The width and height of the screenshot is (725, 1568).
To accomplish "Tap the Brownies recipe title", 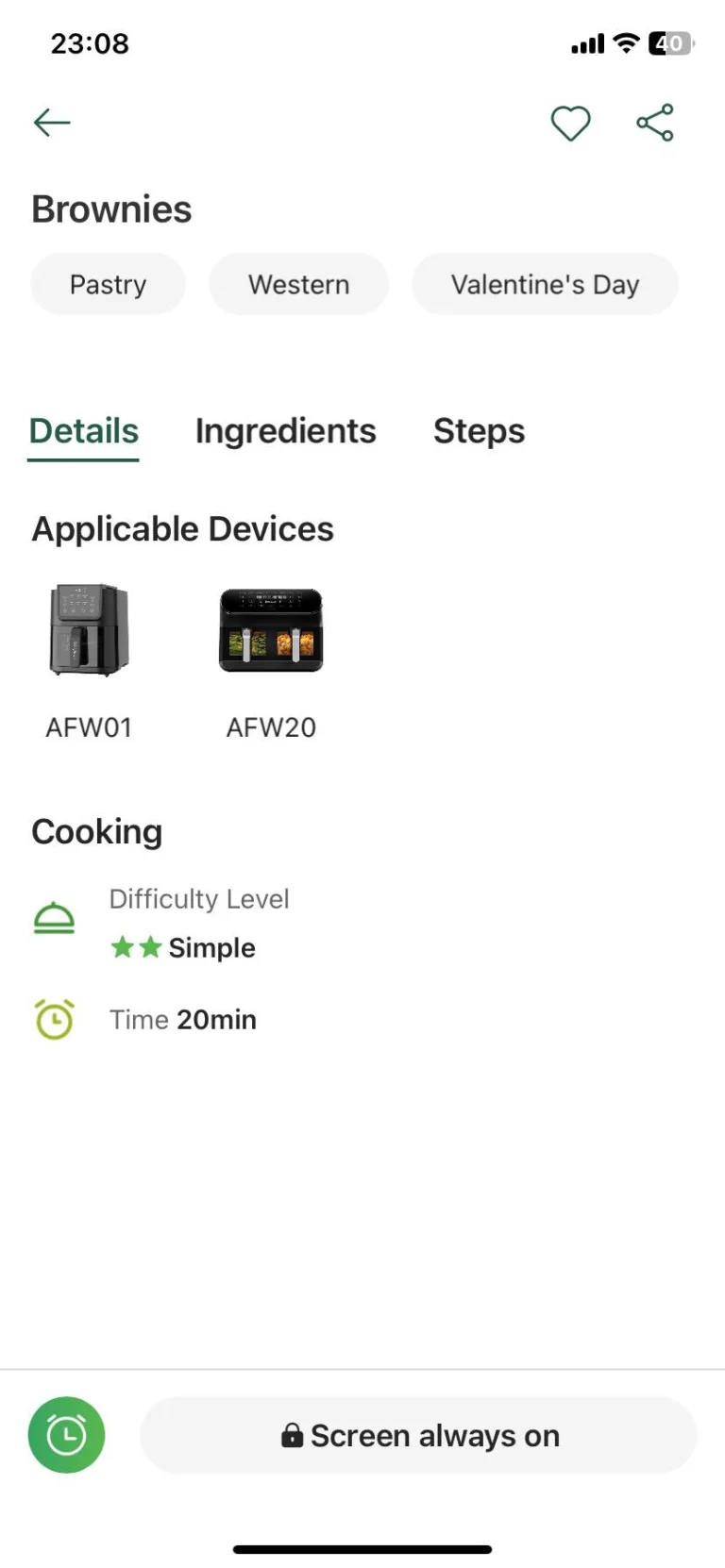I will 110,209.
